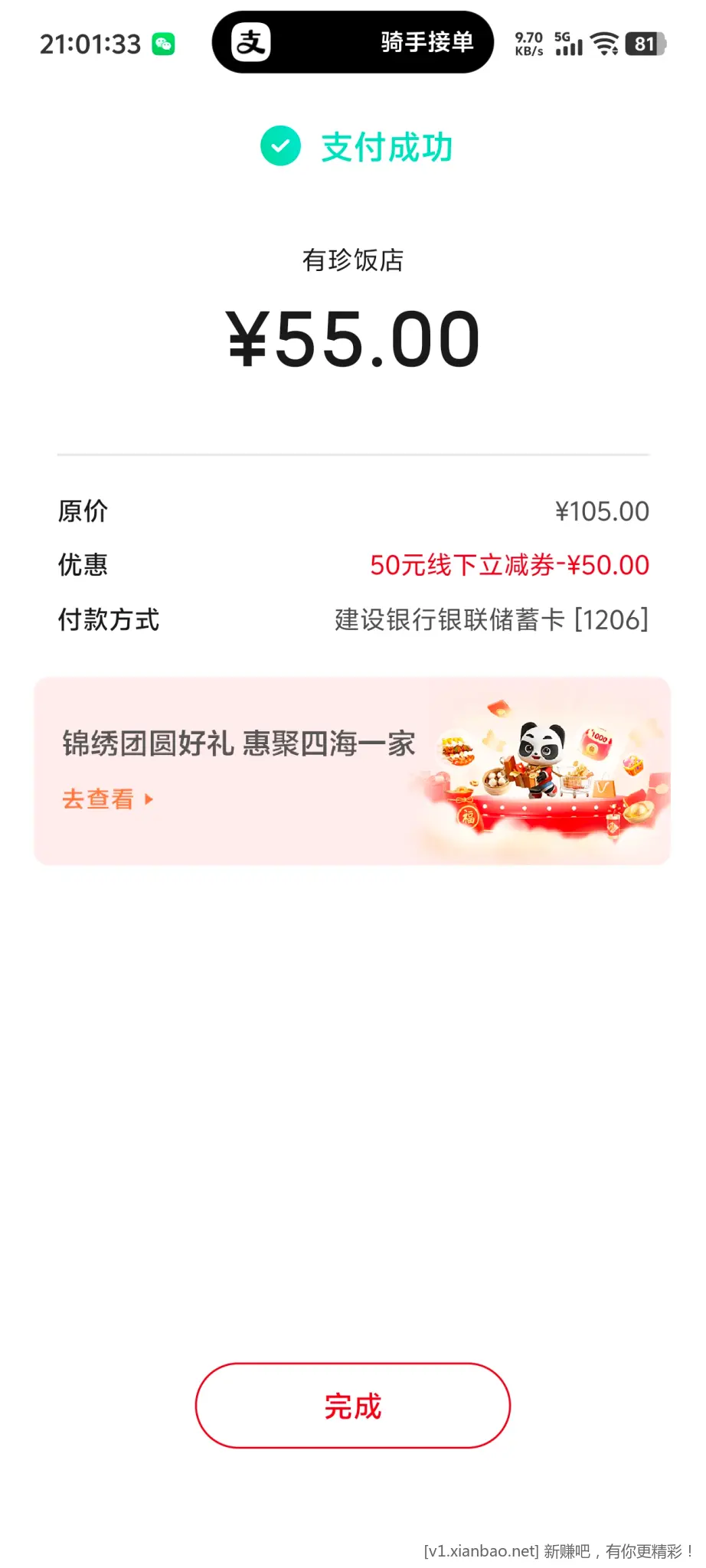This screenshot has height=1568, width=706.
Task: Open the 去查看 promotion link
Action: pyautogui.click(x=98, y=799)
